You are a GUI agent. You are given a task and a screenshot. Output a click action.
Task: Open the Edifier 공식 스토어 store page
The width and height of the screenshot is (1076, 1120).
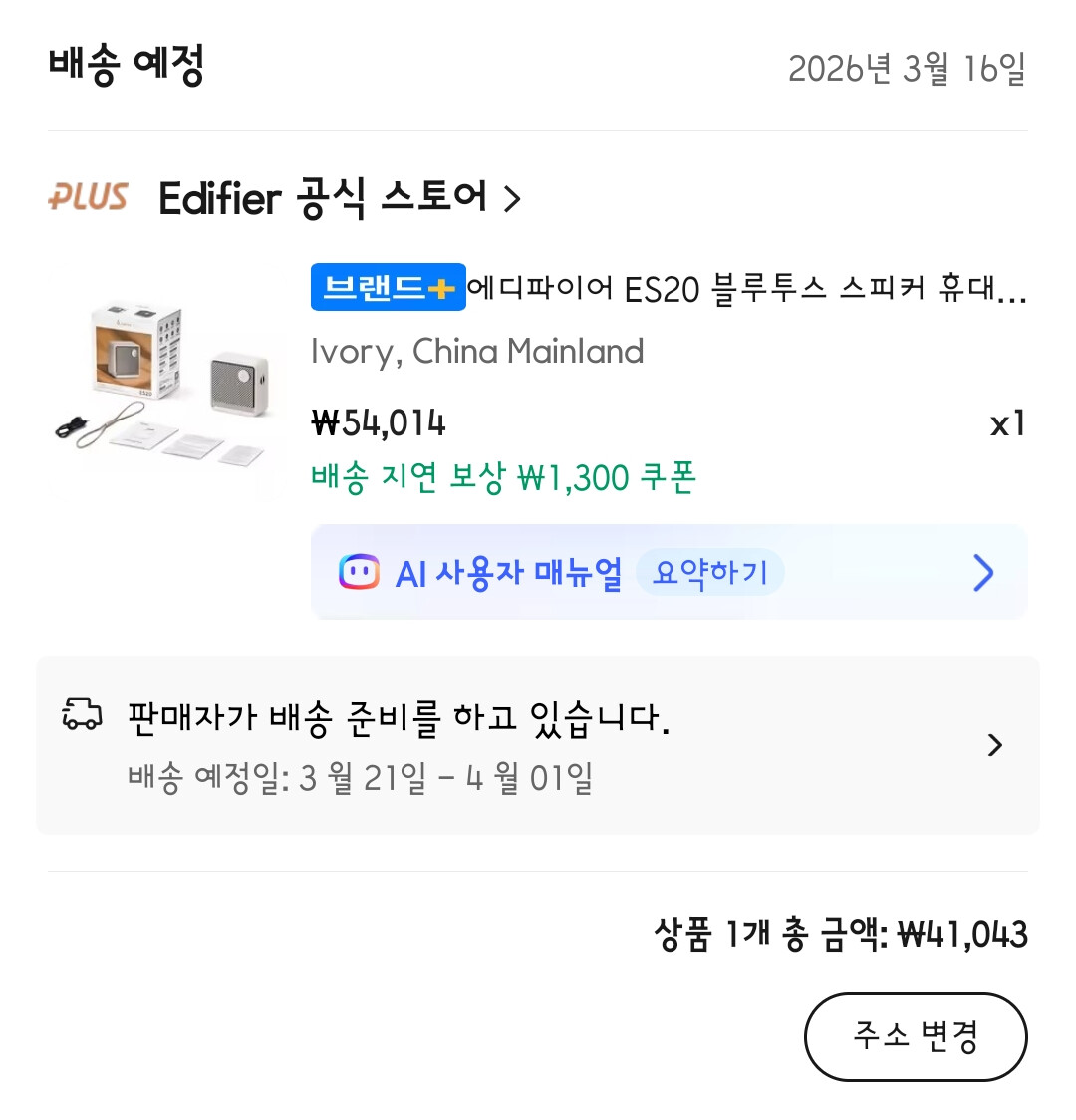point(339,198)
